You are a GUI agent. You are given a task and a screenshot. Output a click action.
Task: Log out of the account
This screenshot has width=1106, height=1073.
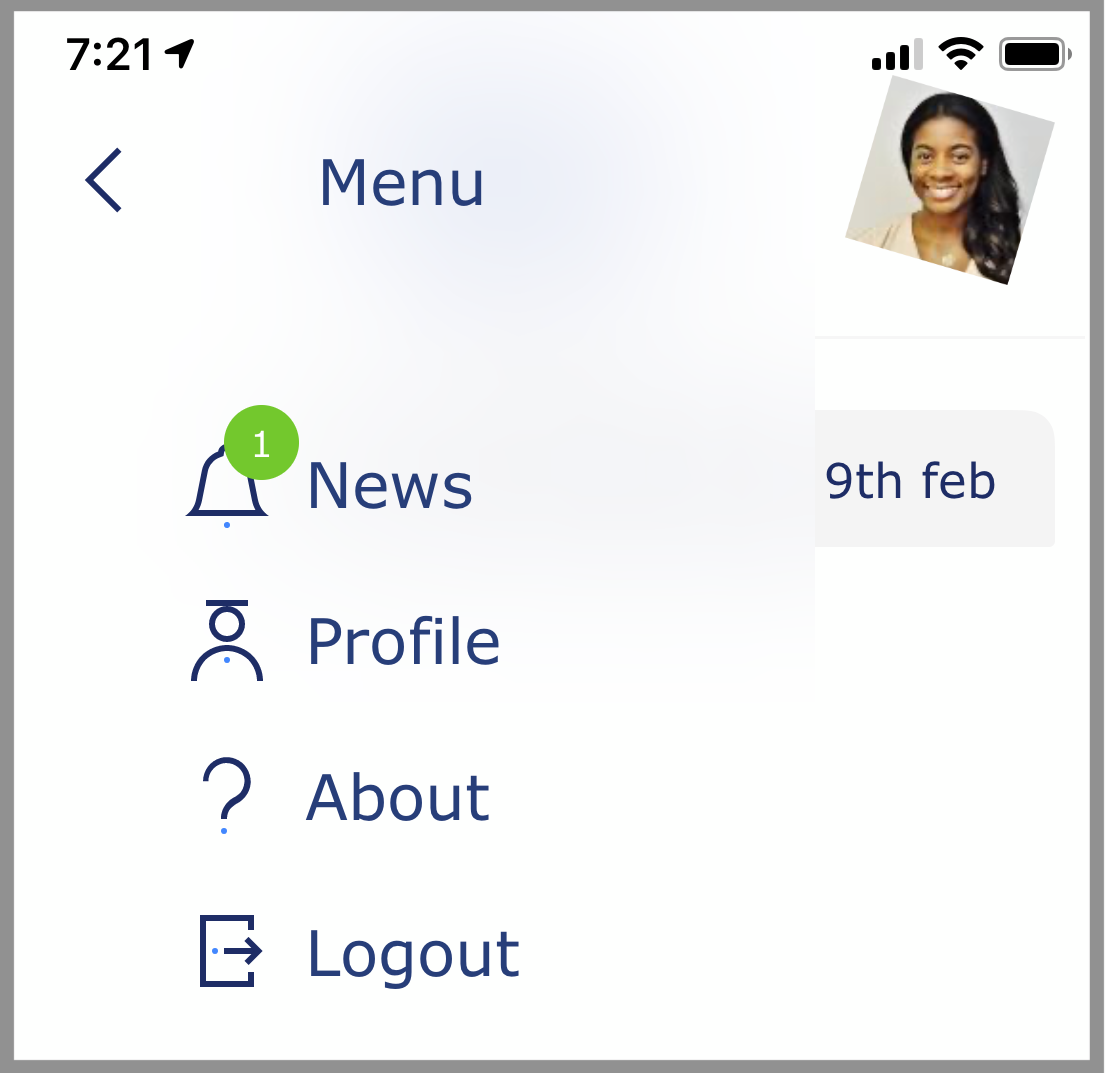pyautogui.click(x=412, y=953)
